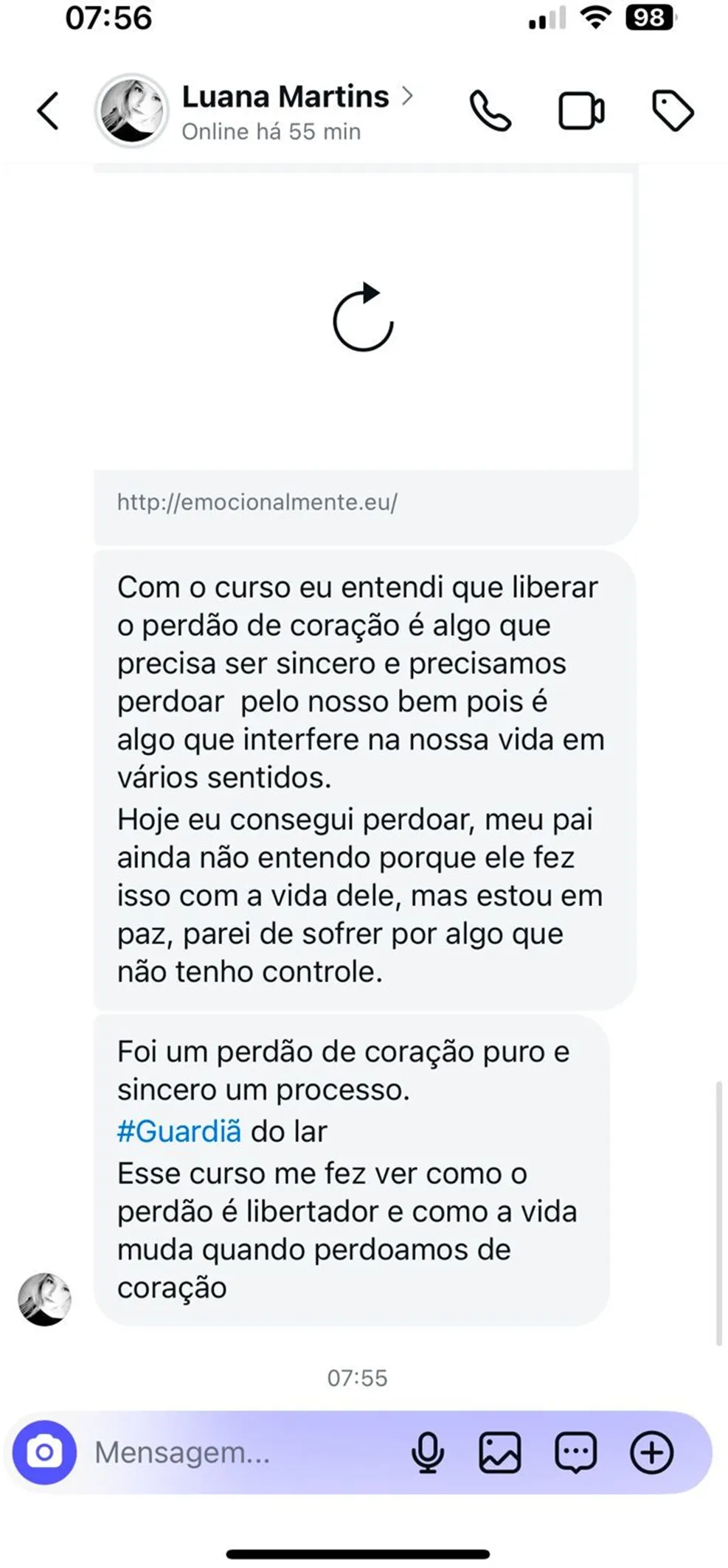Open Luana Martins profile photo
This screenshot has height=1568, width=728.
coord(131,109)
